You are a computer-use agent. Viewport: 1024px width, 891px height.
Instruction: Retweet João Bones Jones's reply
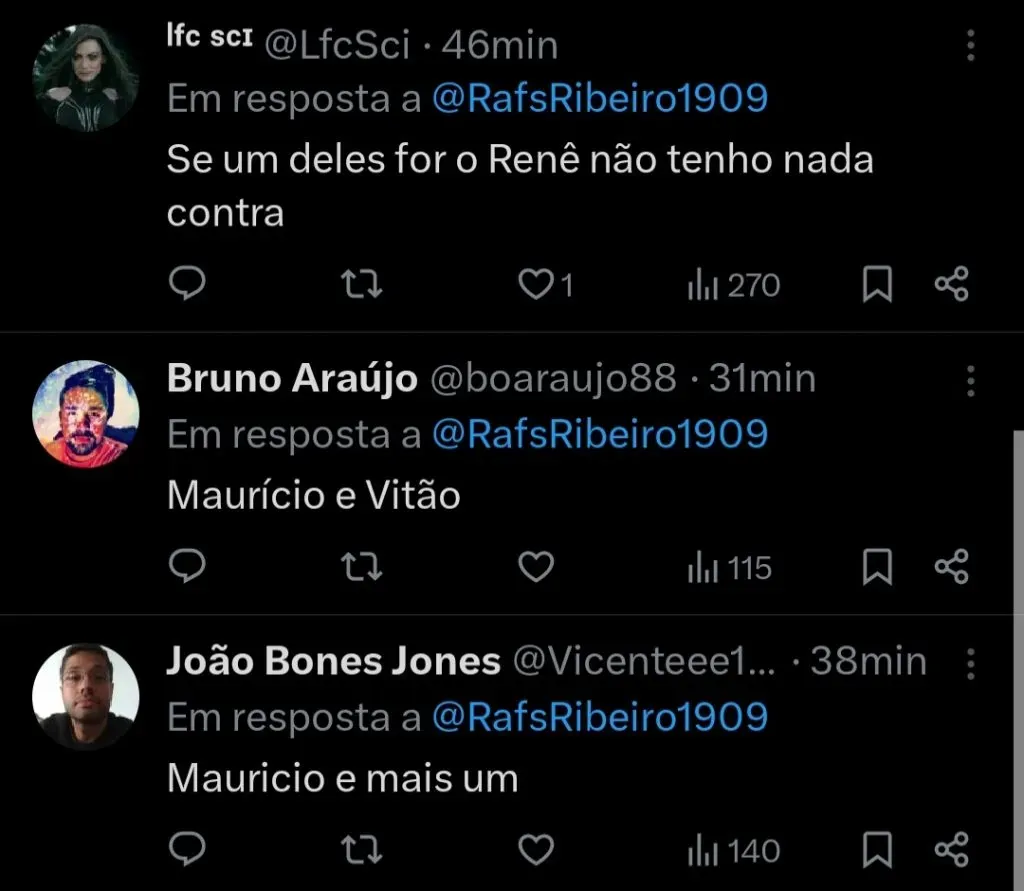(361, 851)
